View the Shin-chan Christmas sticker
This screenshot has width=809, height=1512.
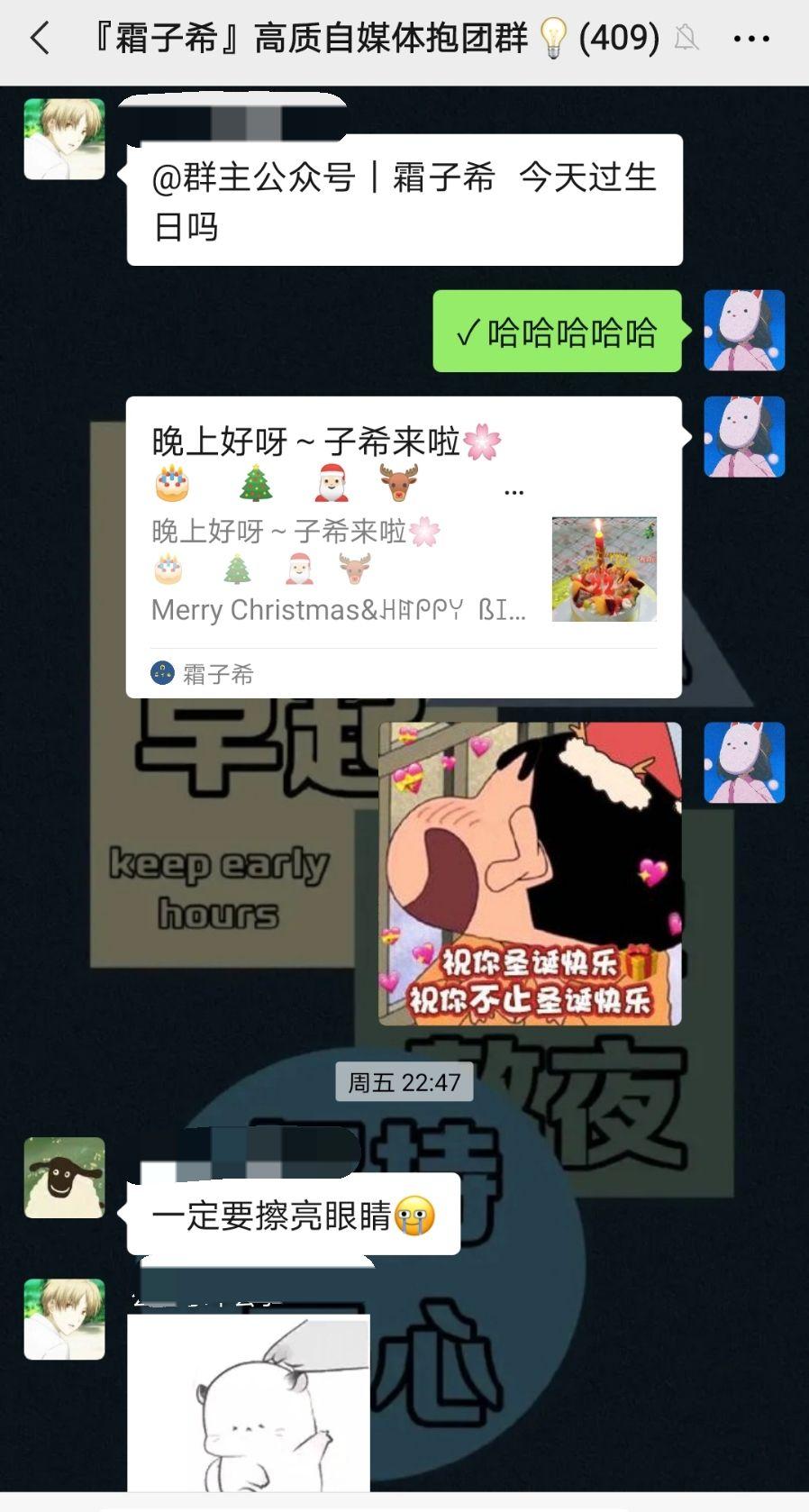(x=530, y=872)
